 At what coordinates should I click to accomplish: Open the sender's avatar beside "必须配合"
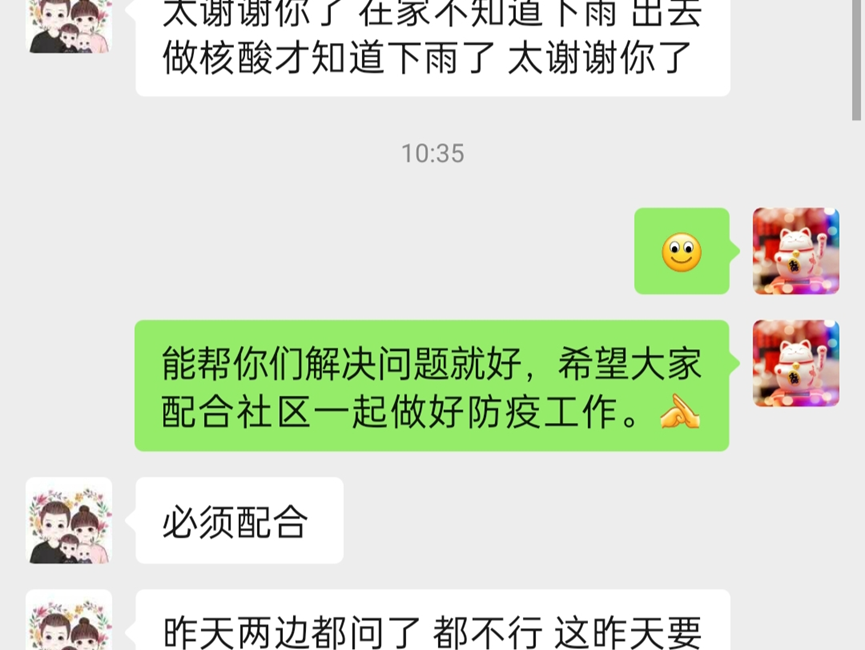69,520
